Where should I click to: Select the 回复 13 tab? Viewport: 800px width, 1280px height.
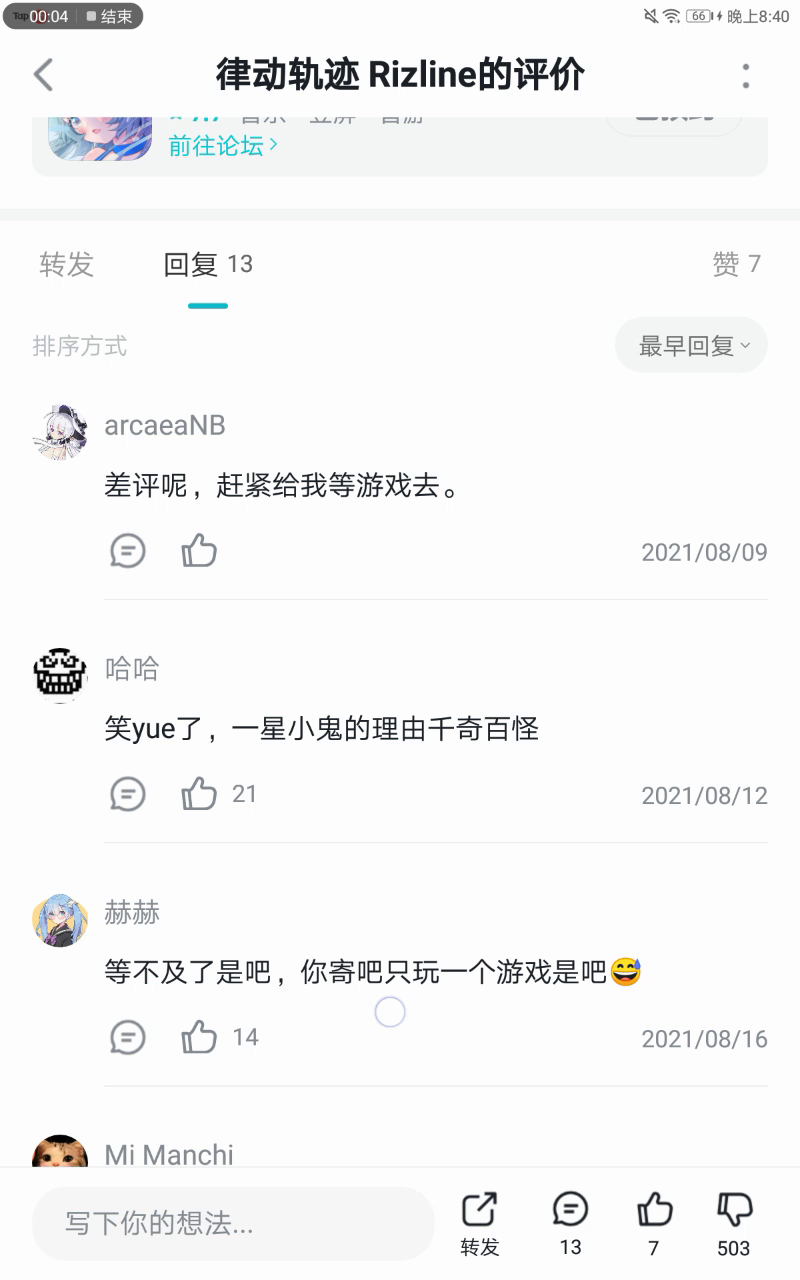click(208, 264)
